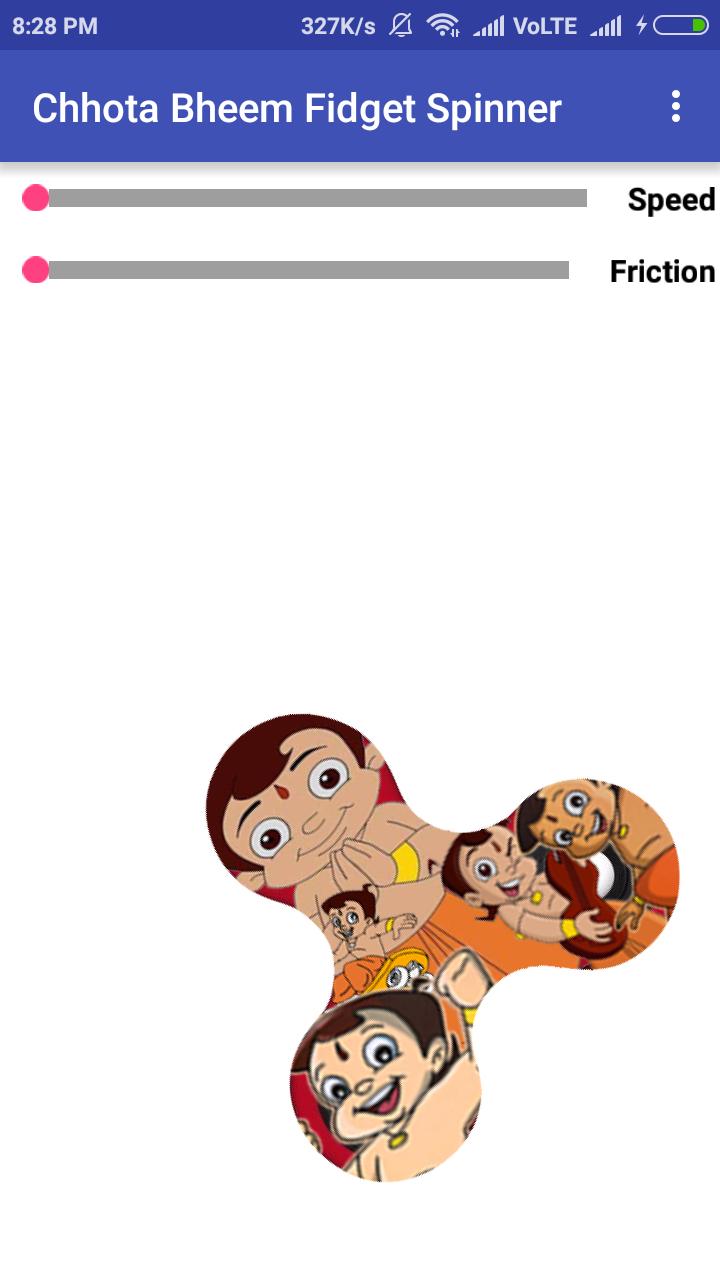
Task: Tap the end of the Friction slider track
Action: point(565,270)
